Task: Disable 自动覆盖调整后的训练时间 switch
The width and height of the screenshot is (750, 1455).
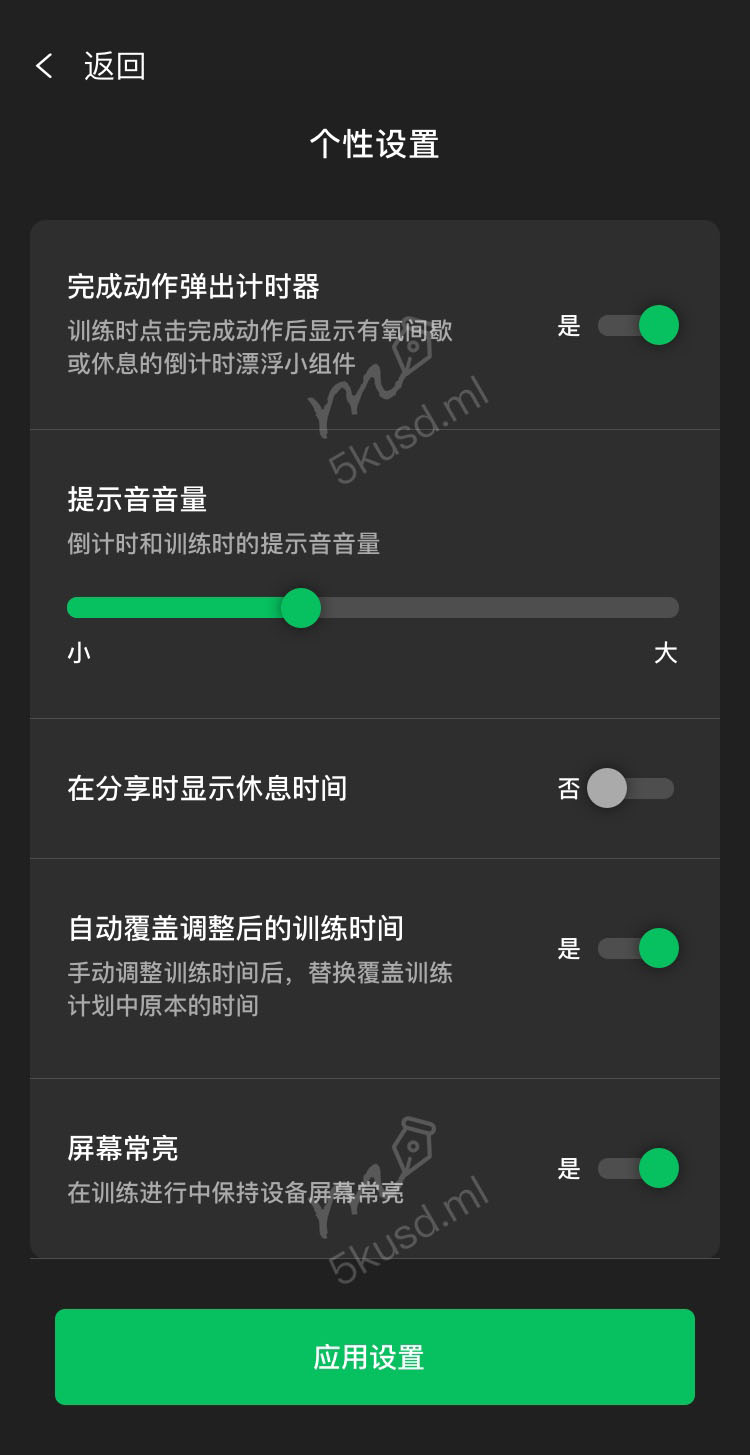Action: pyautogui.click(x=638, y=948)
